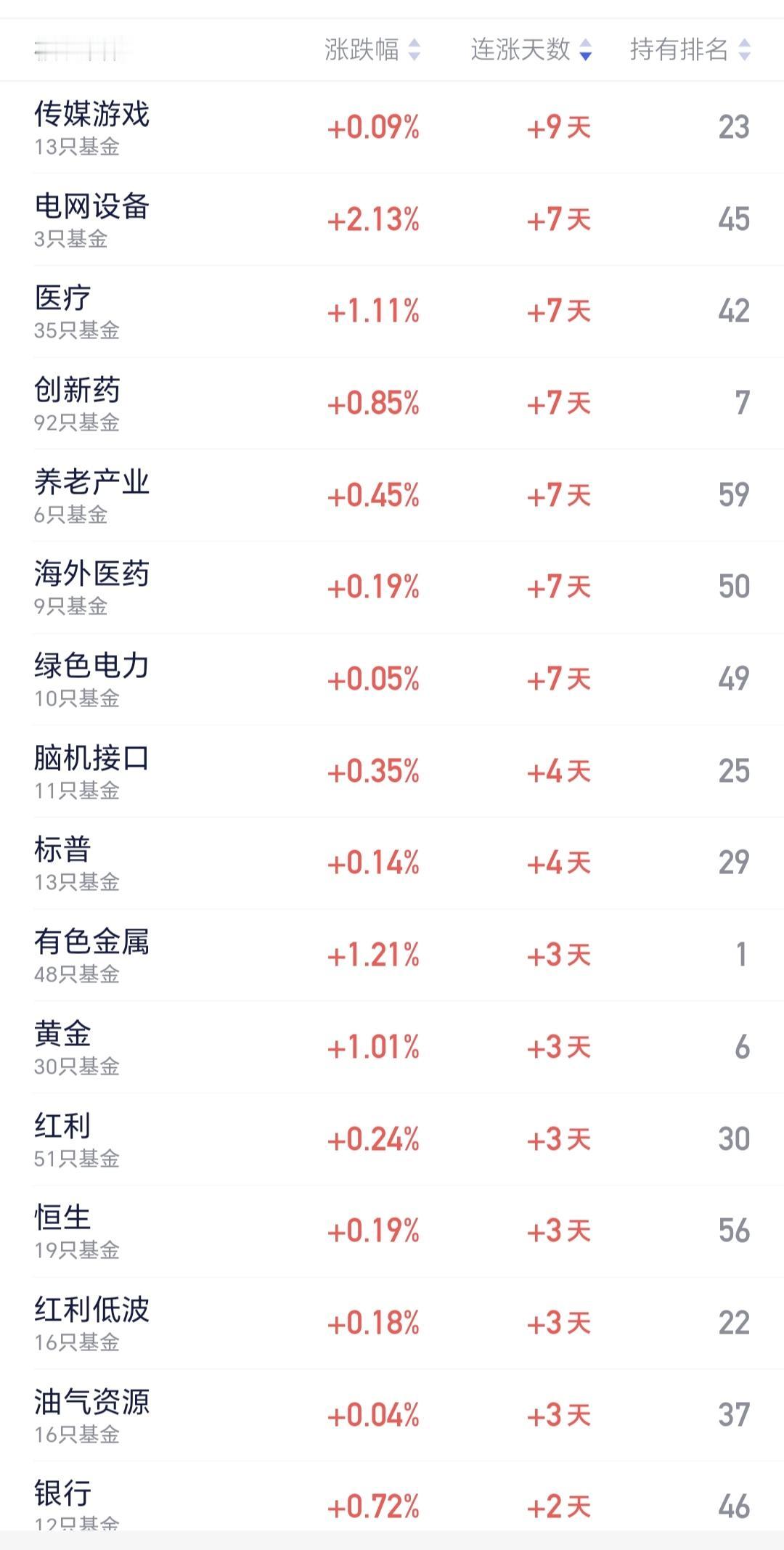Open the 红利低波 sector row
The width and height of the screenshot is (784, 1550).
(x=392, y=1323)
